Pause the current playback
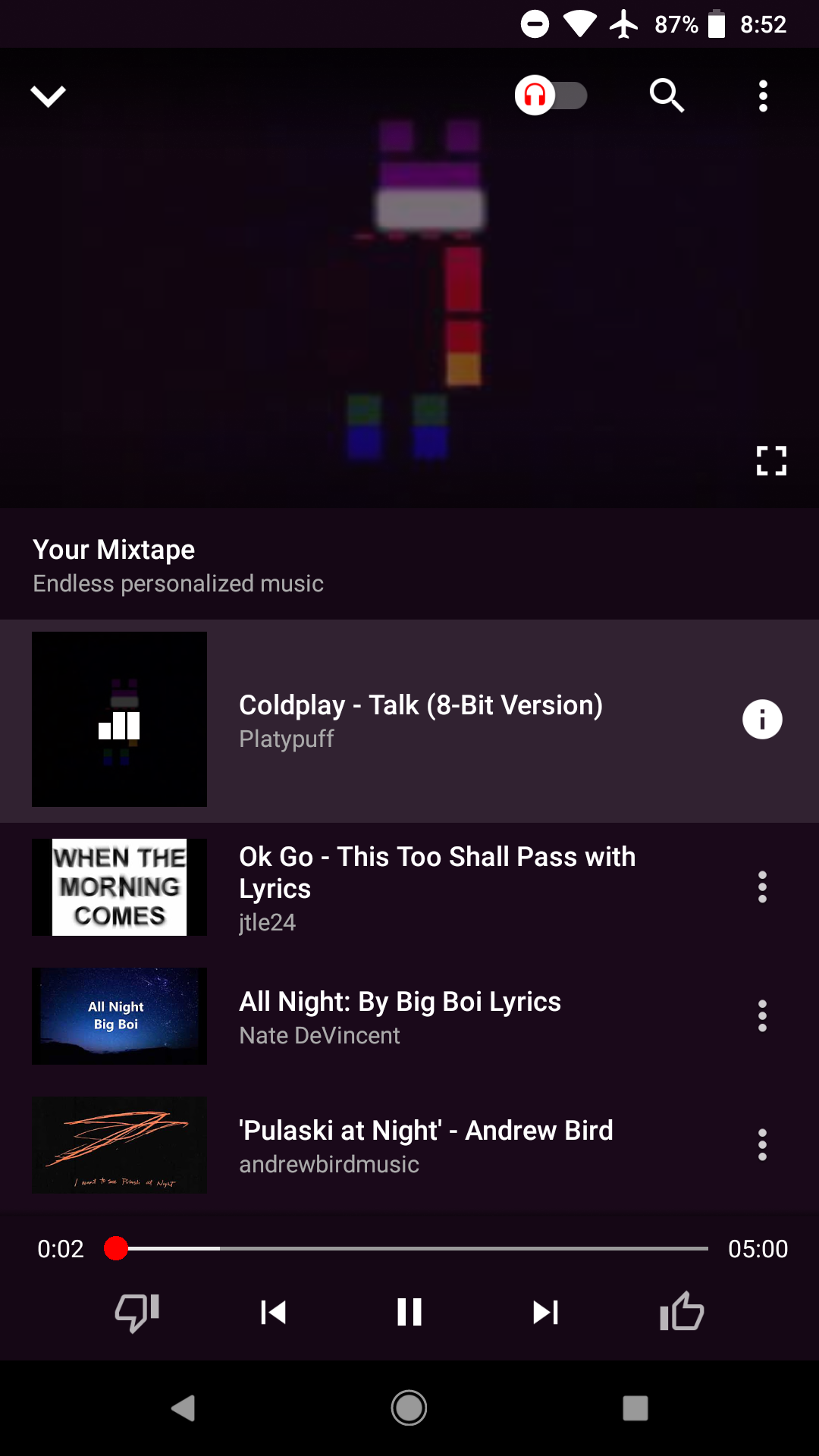The image size is (819, 1456). (x=409, y=1313)
